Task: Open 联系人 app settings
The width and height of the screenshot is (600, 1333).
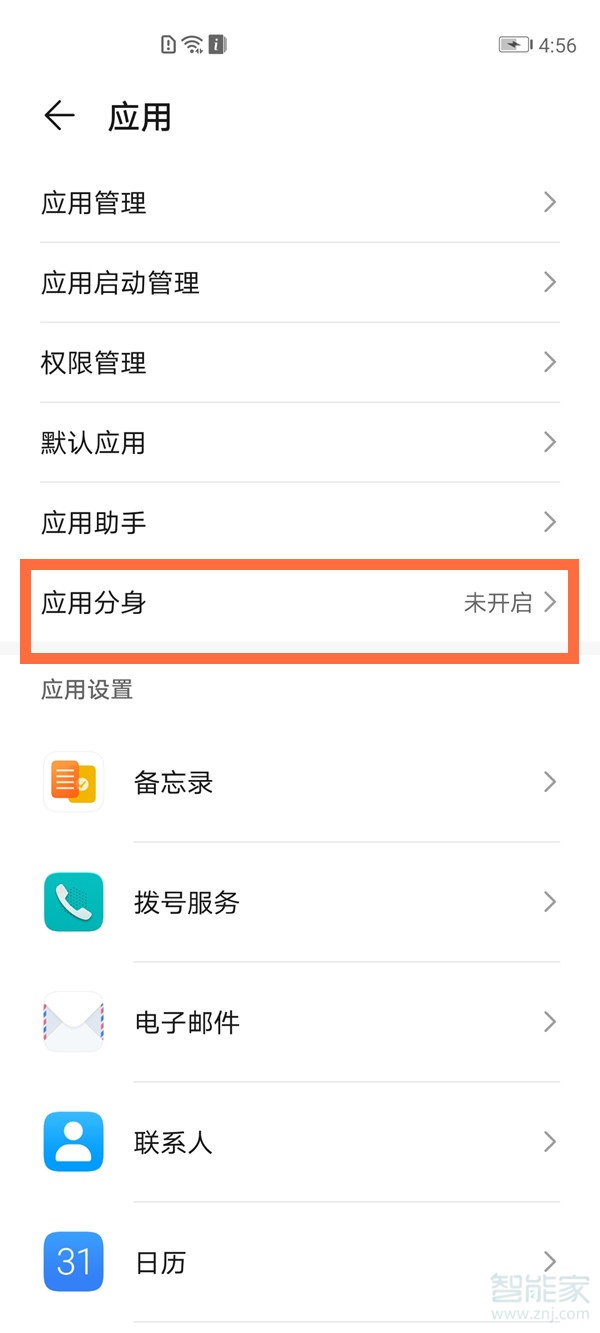Action: click(x=299, y=1142)
